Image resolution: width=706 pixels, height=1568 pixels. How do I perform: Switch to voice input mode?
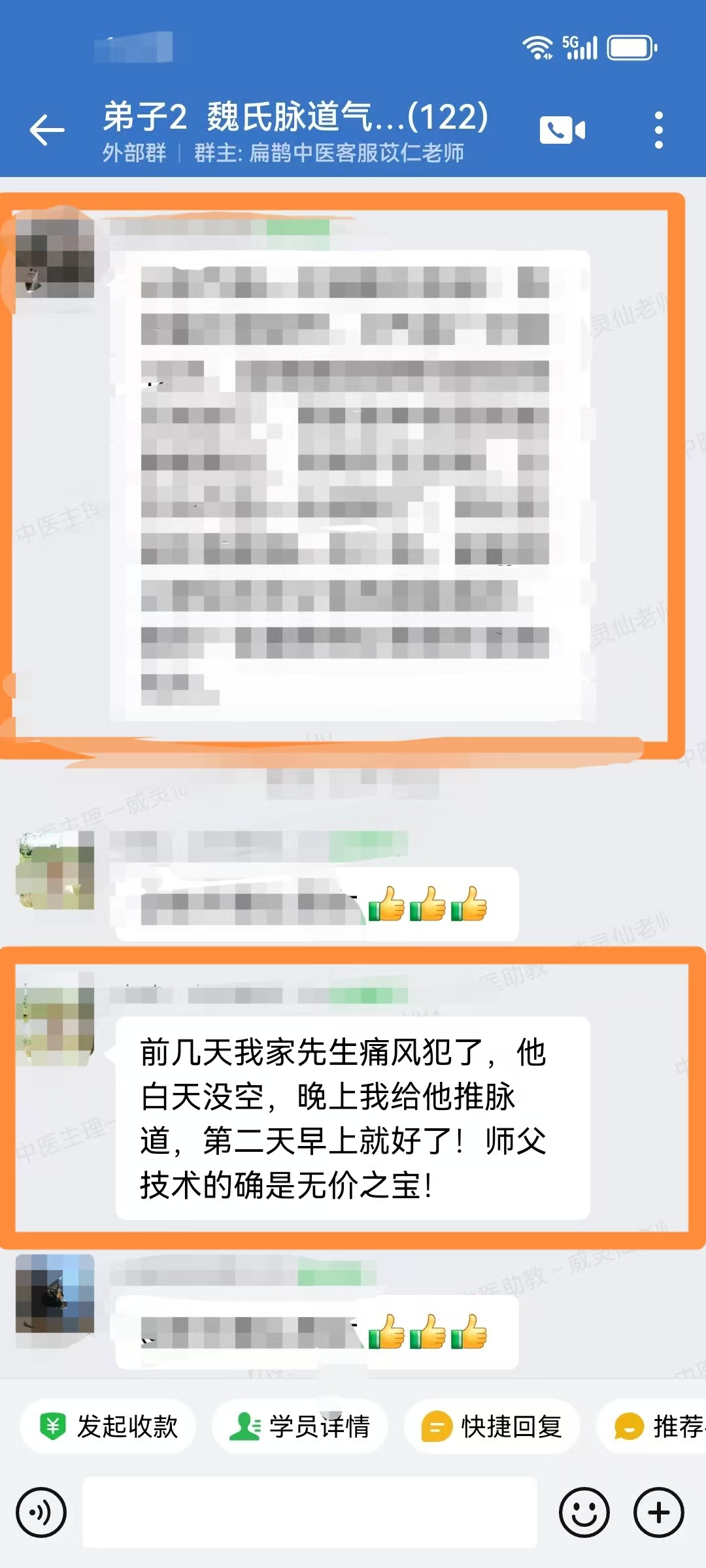(41, 1512)
